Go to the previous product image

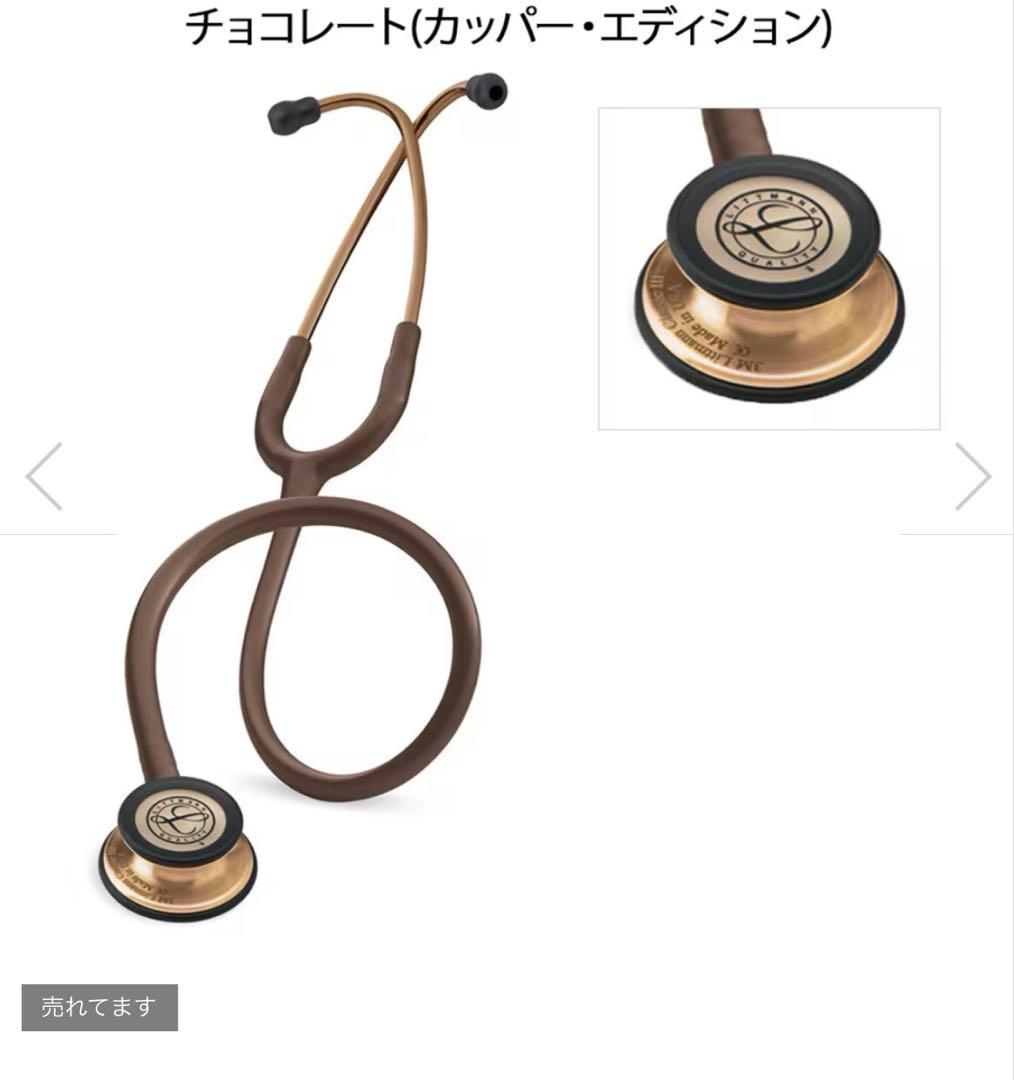pyautogui.click(x=44, y=477)
